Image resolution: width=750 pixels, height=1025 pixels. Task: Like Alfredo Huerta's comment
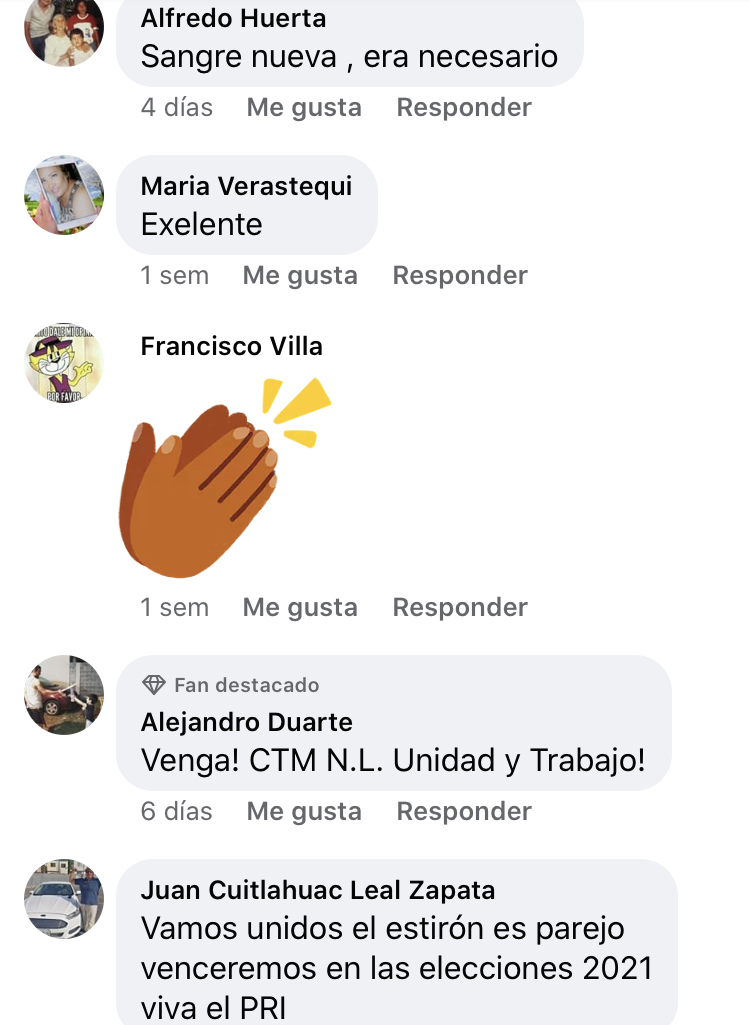coord(304,108)
